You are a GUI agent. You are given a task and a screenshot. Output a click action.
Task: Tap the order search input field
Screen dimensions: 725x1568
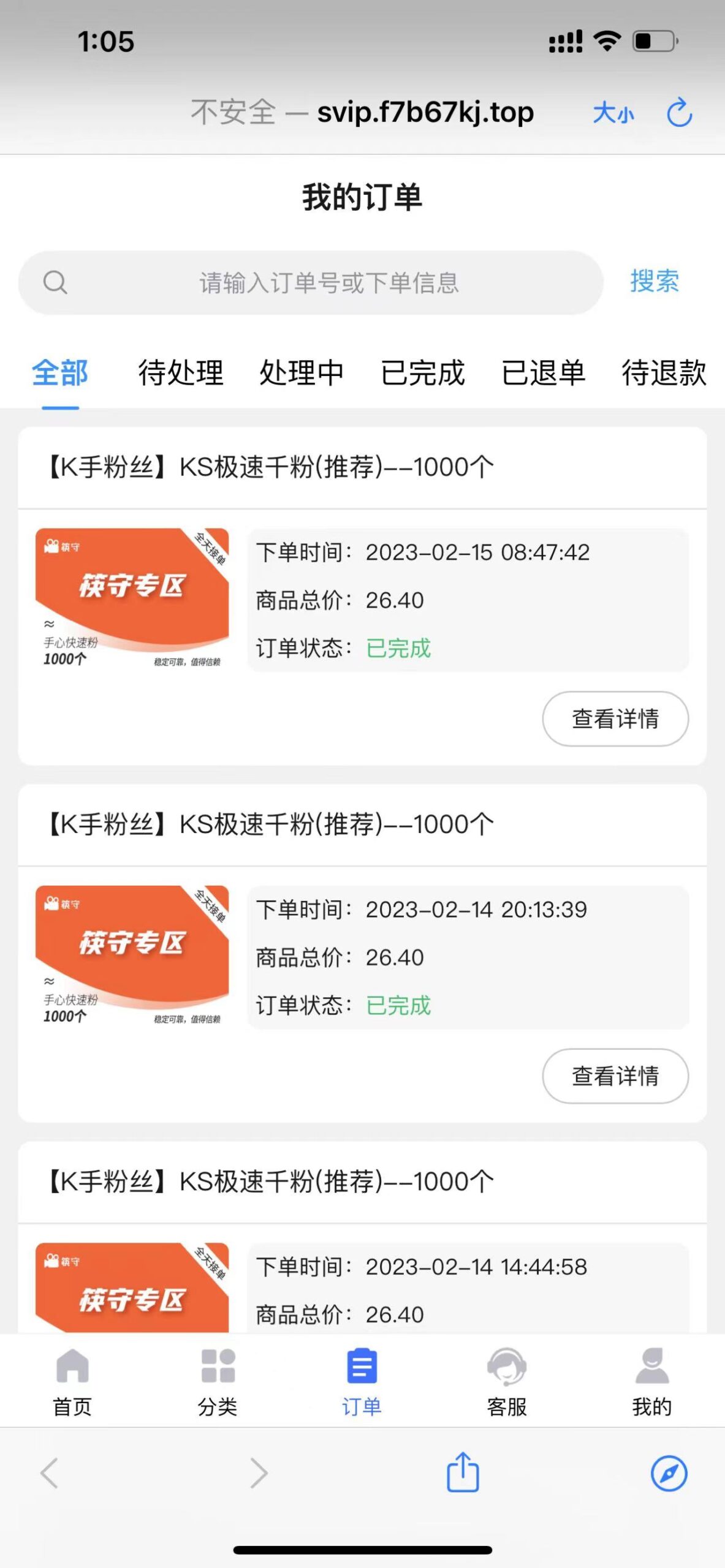point(311,282)
